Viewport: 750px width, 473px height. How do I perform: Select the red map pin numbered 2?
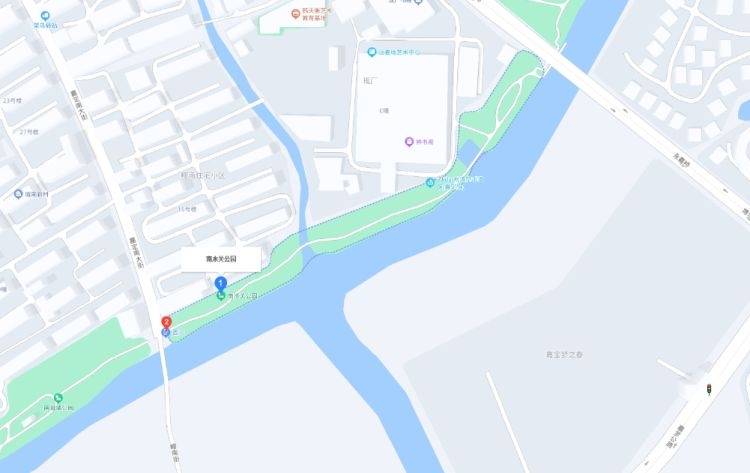pyautogui.click(x=166, y=322)
